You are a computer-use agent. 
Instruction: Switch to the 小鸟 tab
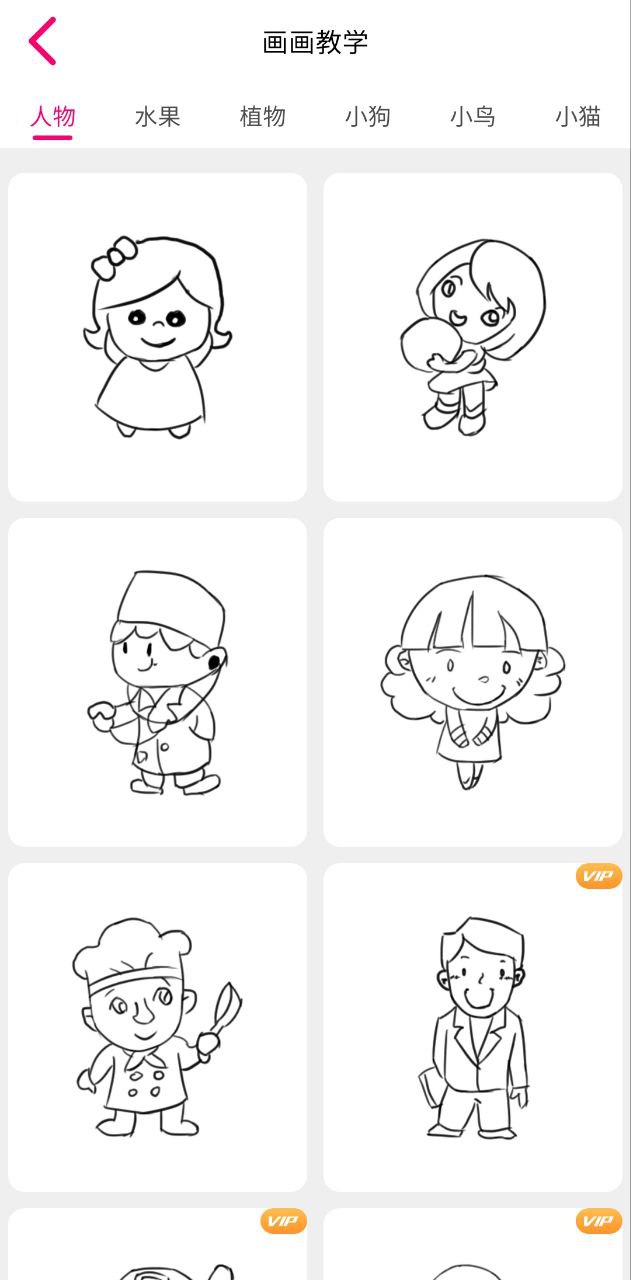473,116
